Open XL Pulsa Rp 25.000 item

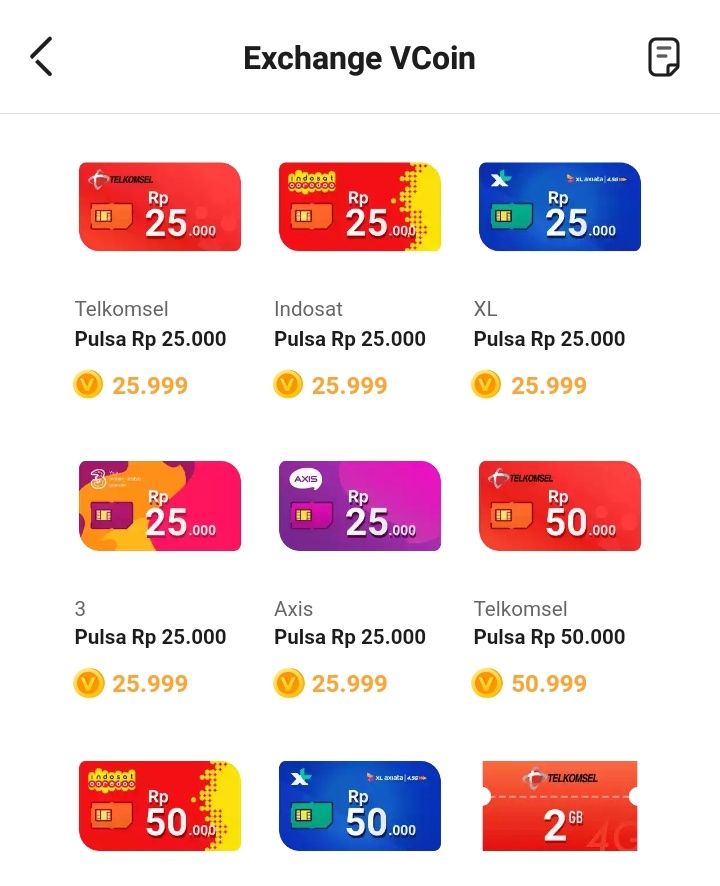559,207
